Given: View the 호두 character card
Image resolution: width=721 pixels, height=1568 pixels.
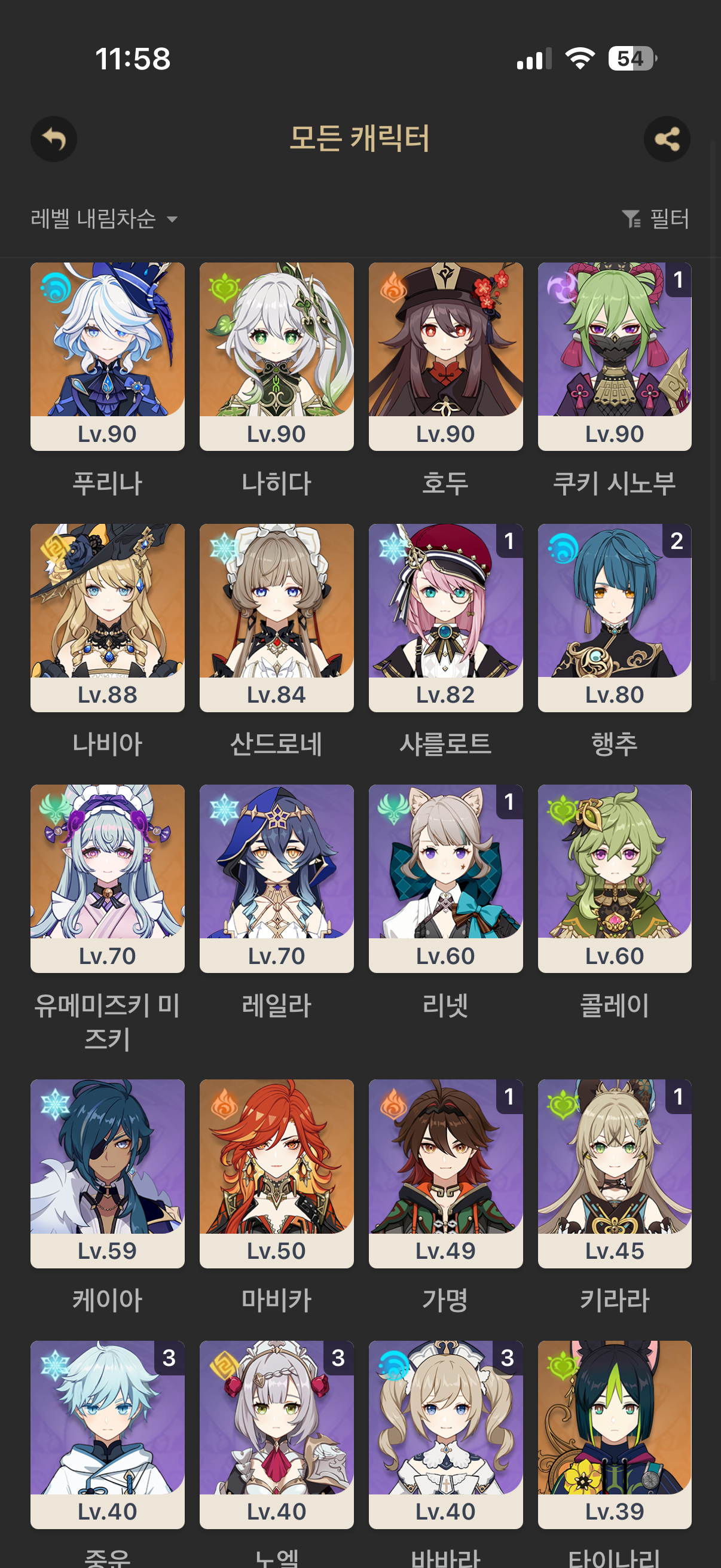Looking at the screenshot, I should click(446, 356).
